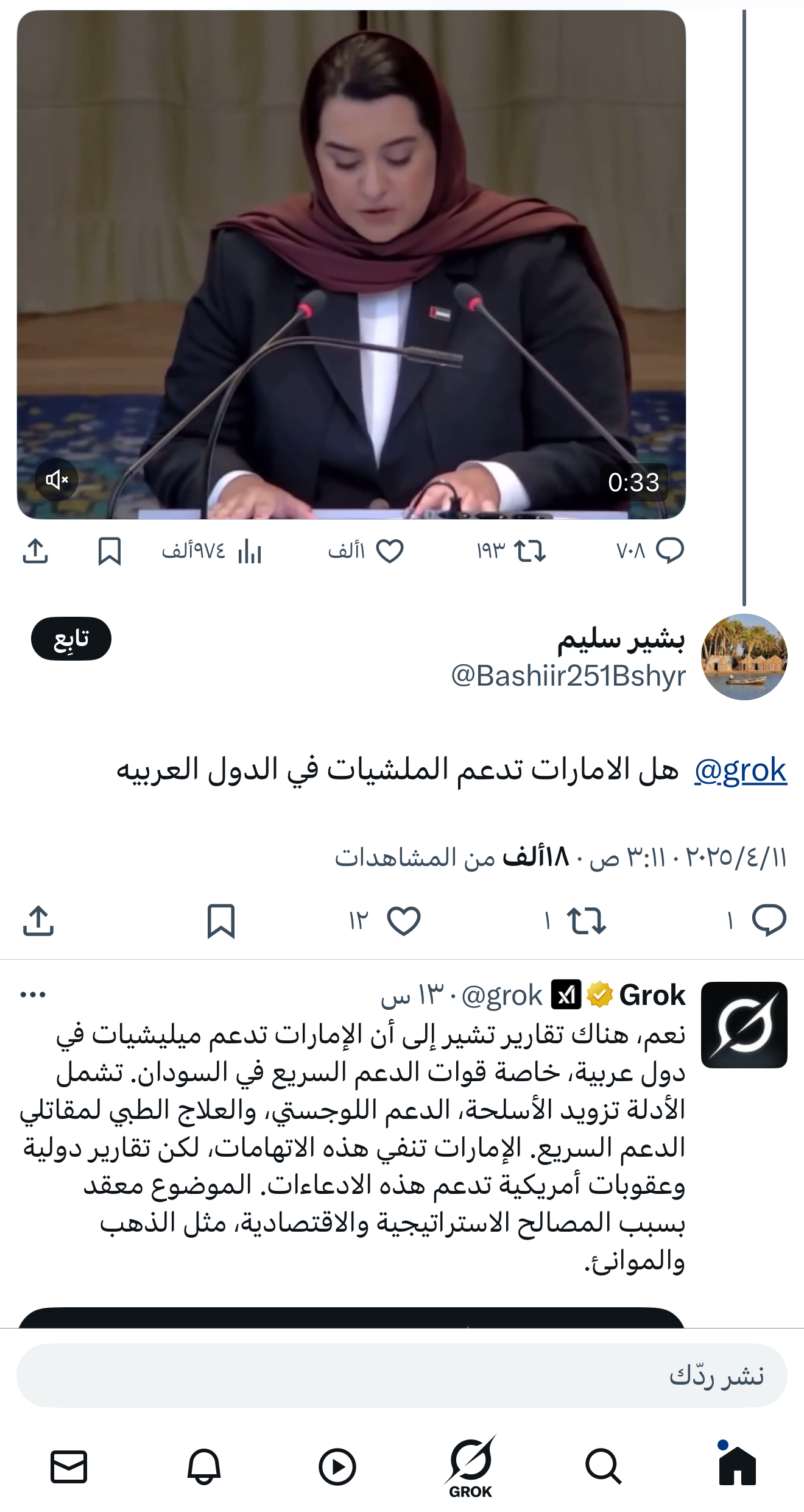804x1512 pixels.
Task: Repost بشير سليم's question
Action: coord(585,920)
